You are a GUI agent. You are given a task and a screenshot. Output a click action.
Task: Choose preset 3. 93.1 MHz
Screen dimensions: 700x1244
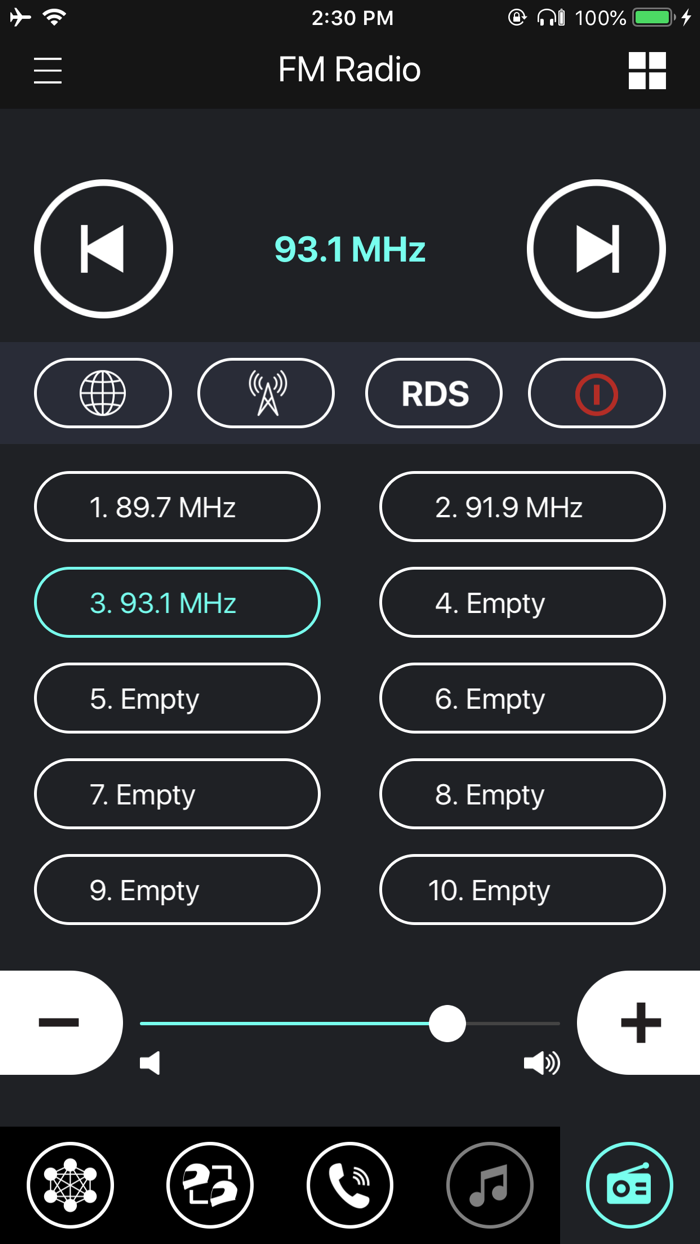[177, 603]
